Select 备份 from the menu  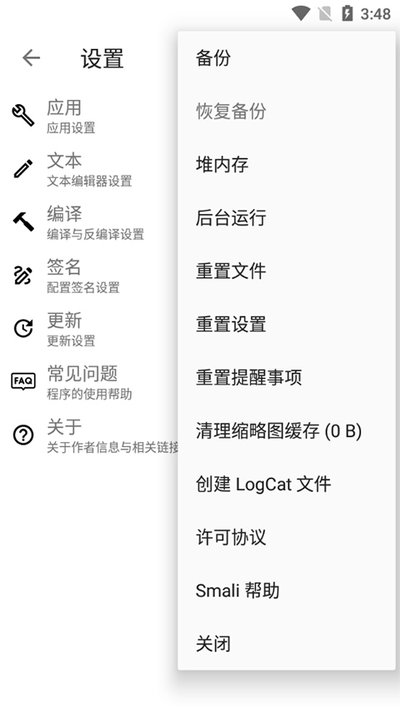(286, 58)
